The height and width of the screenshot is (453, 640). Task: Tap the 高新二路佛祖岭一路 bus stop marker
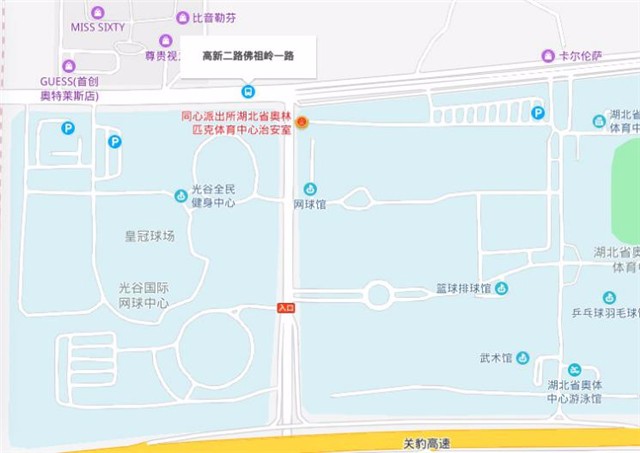(x=248, y=91)
